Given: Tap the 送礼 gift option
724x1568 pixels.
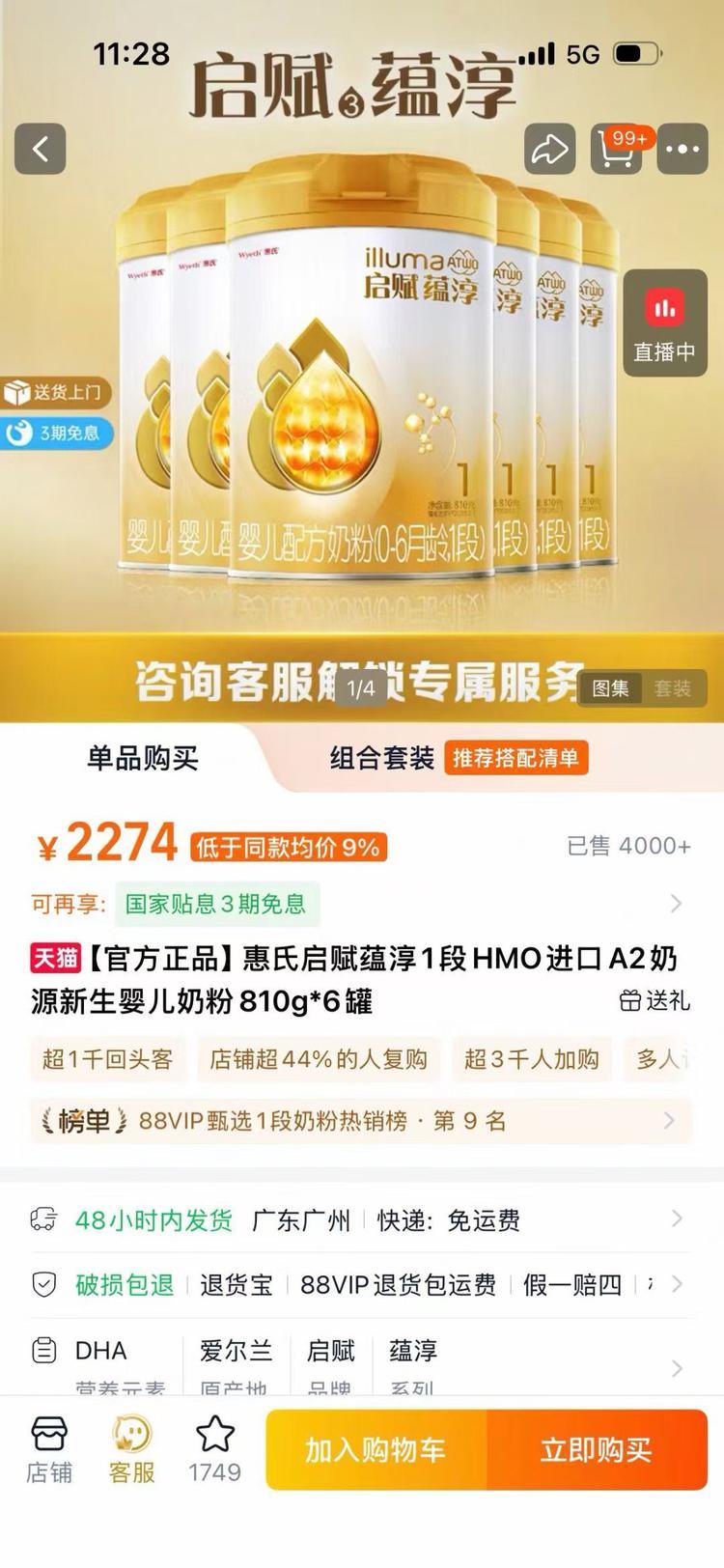Looking at the screenshot, I should click(x=655, y=999).
